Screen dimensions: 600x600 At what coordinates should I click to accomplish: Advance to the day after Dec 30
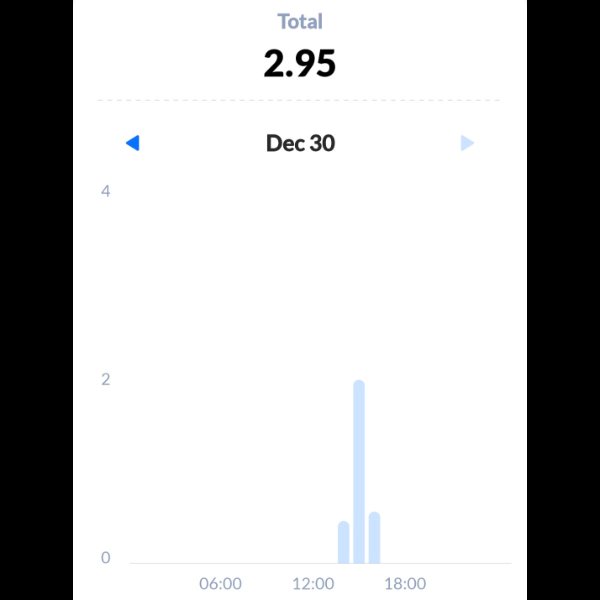tap(467, 143)
